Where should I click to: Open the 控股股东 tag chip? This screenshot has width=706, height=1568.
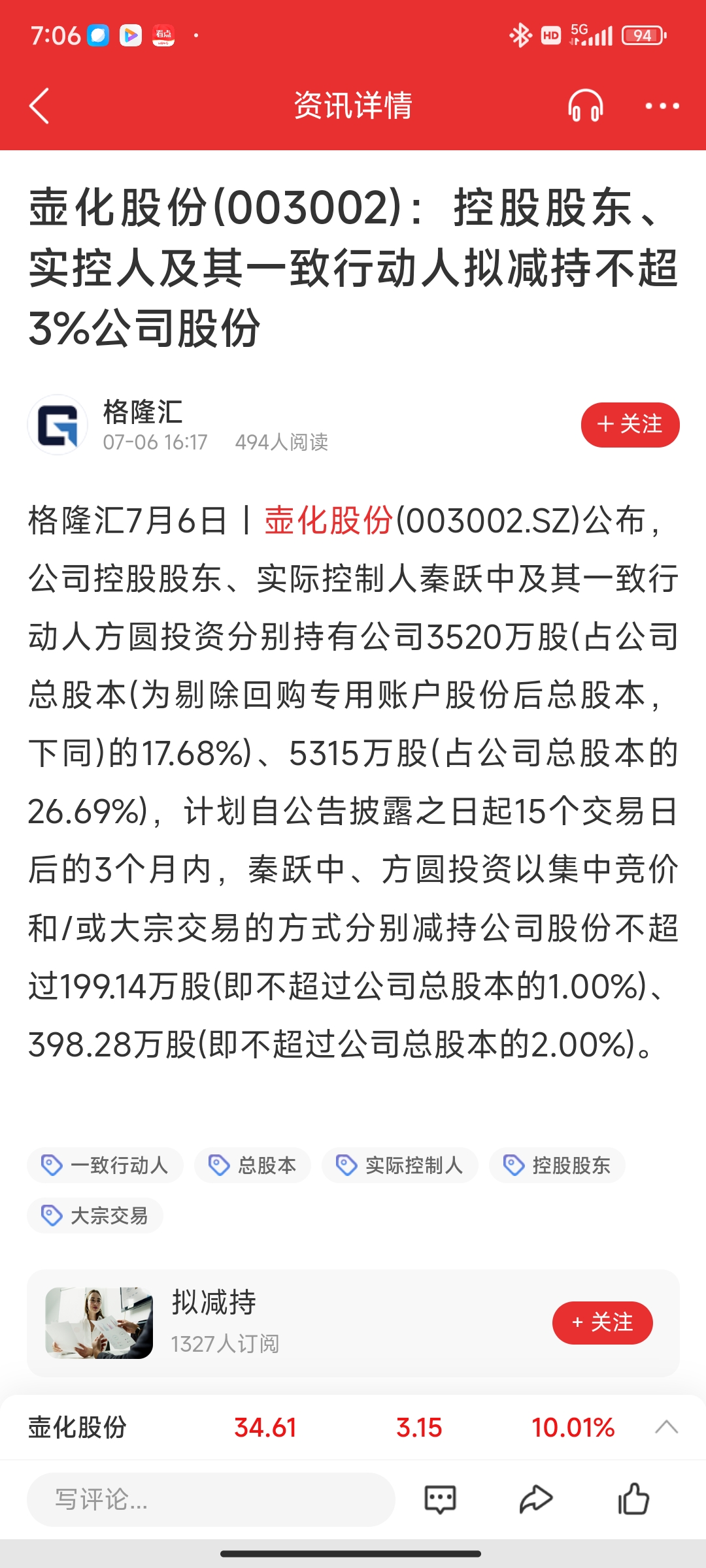[x=558, y=1165]
